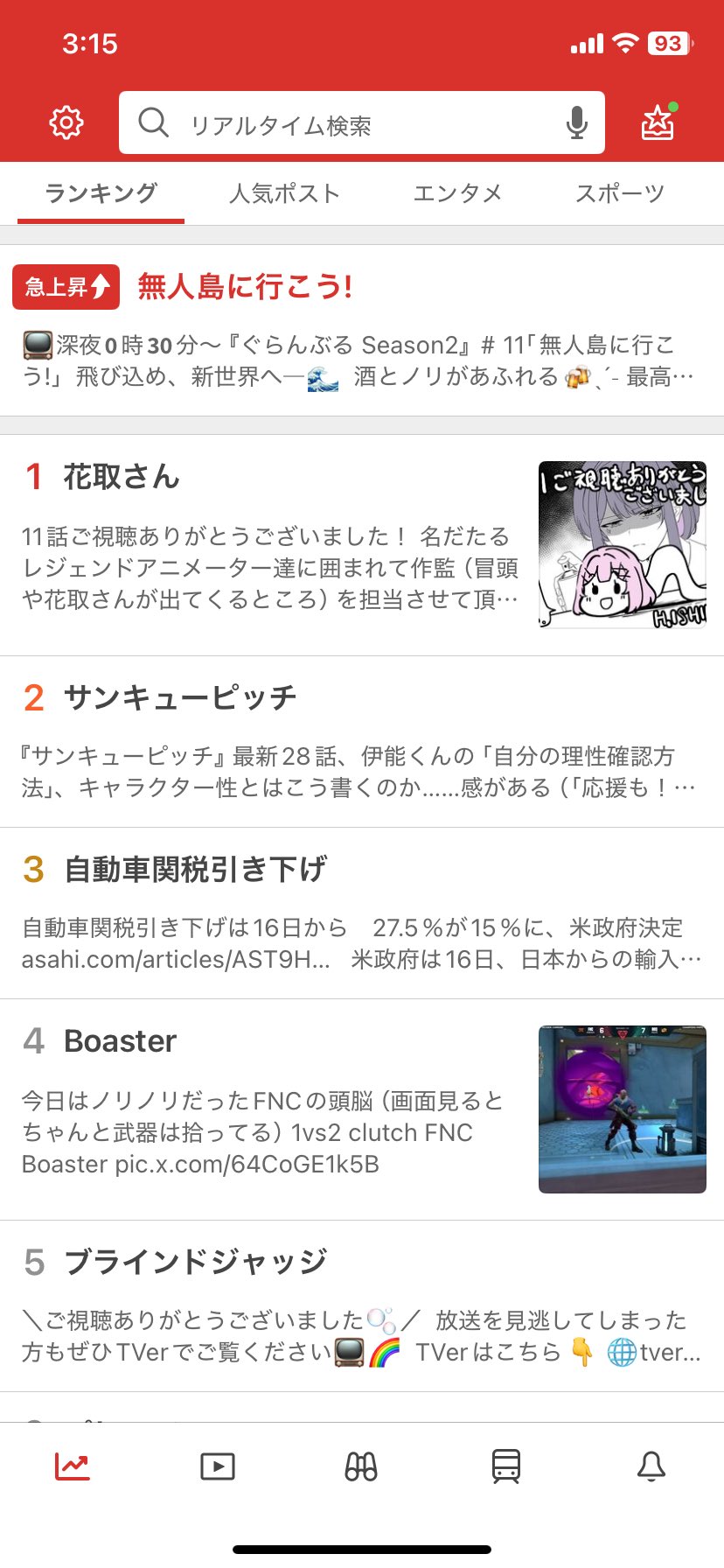Open rank 2 topic サンキューピッチ
The width and height of the screenshot is (724, 1568).
362,742
